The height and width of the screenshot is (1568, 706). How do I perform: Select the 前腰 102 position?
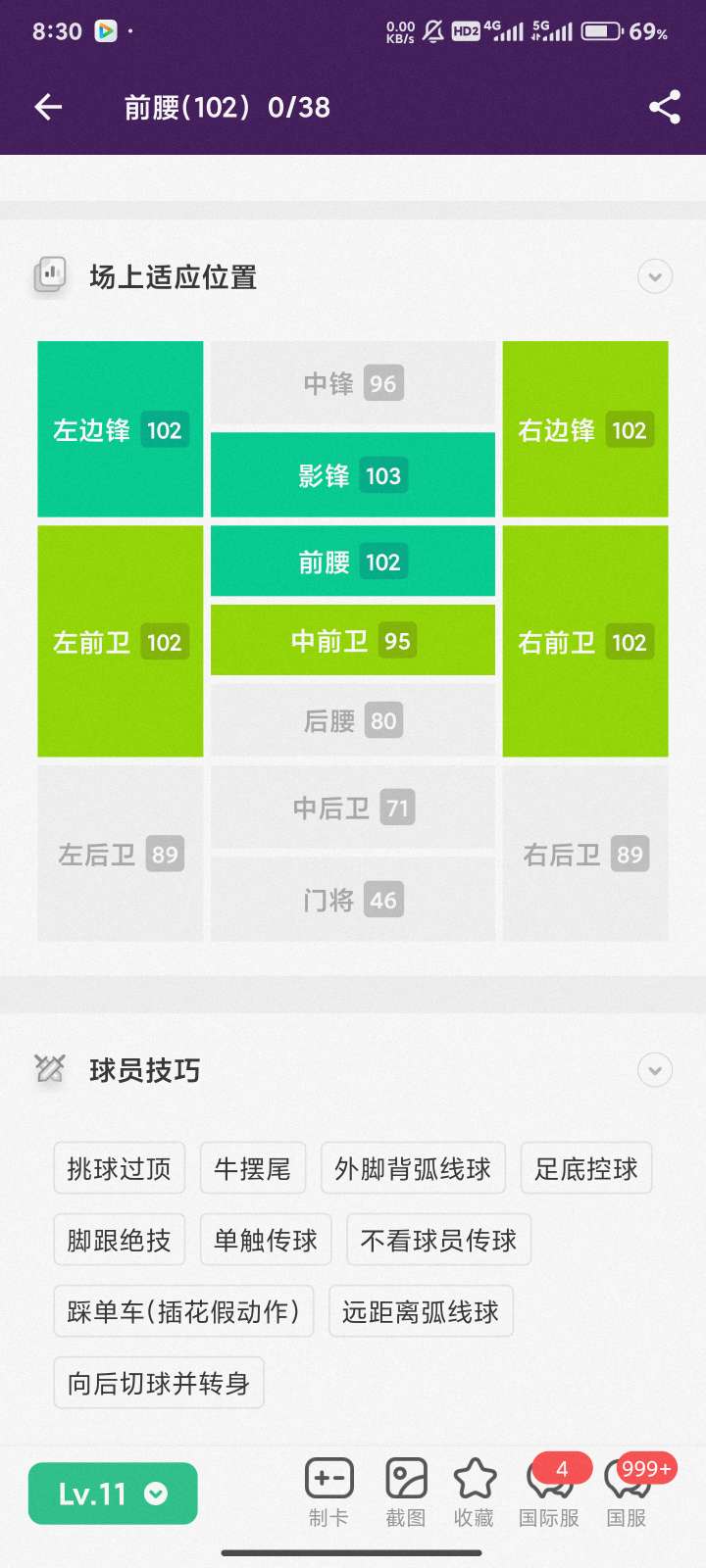coord(352,562)
